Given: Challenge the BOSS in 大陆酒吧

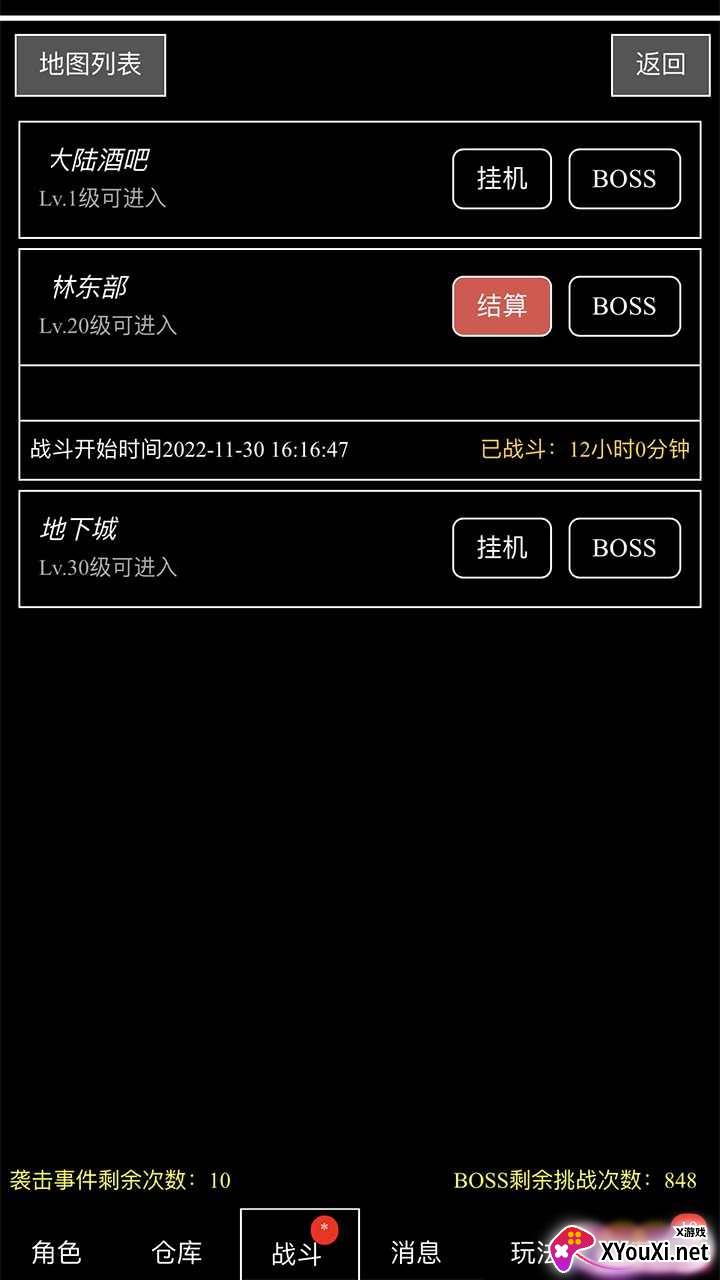Looking at the screenshot, I should click(625, 179).
